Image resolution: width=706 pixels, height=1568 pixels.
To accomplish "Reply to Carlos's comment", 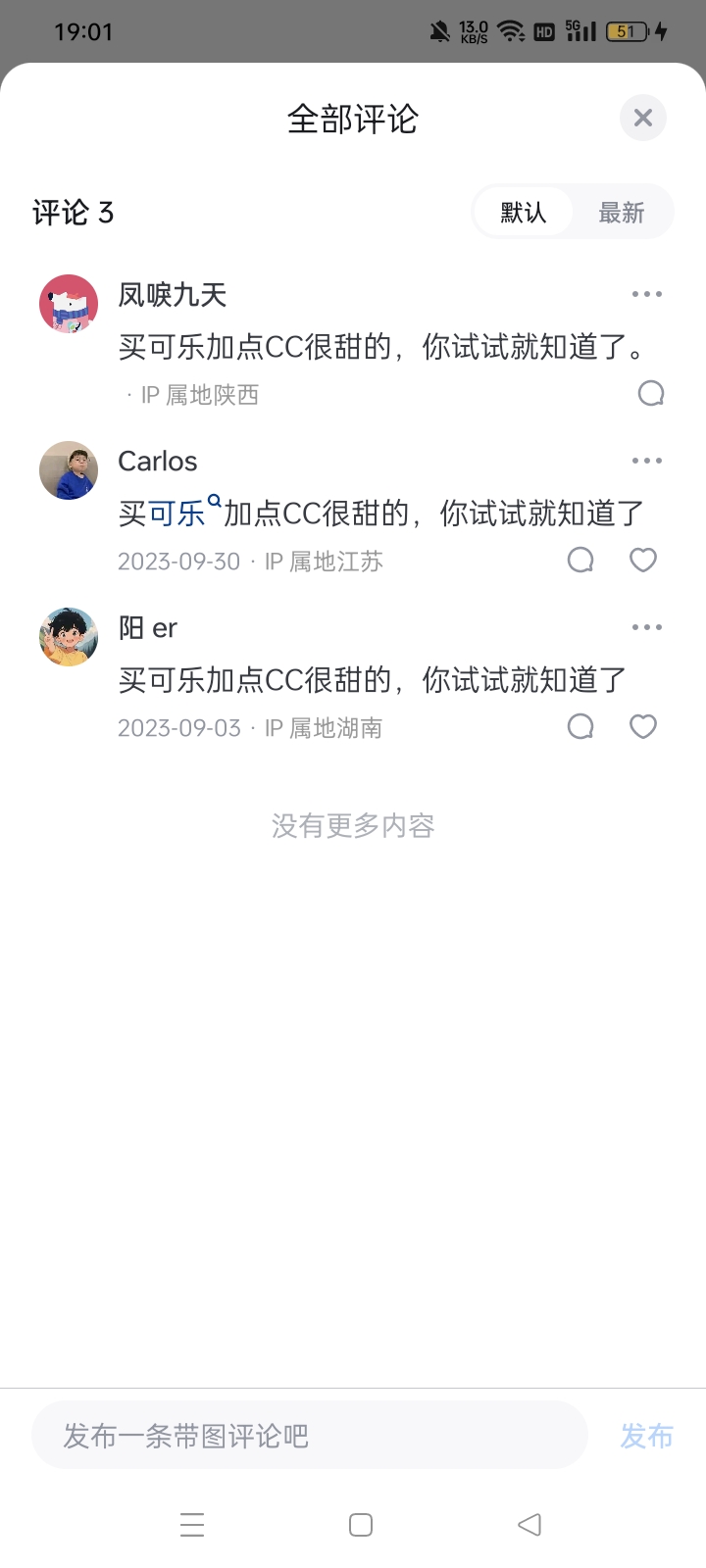I will (x=580, y=561).
